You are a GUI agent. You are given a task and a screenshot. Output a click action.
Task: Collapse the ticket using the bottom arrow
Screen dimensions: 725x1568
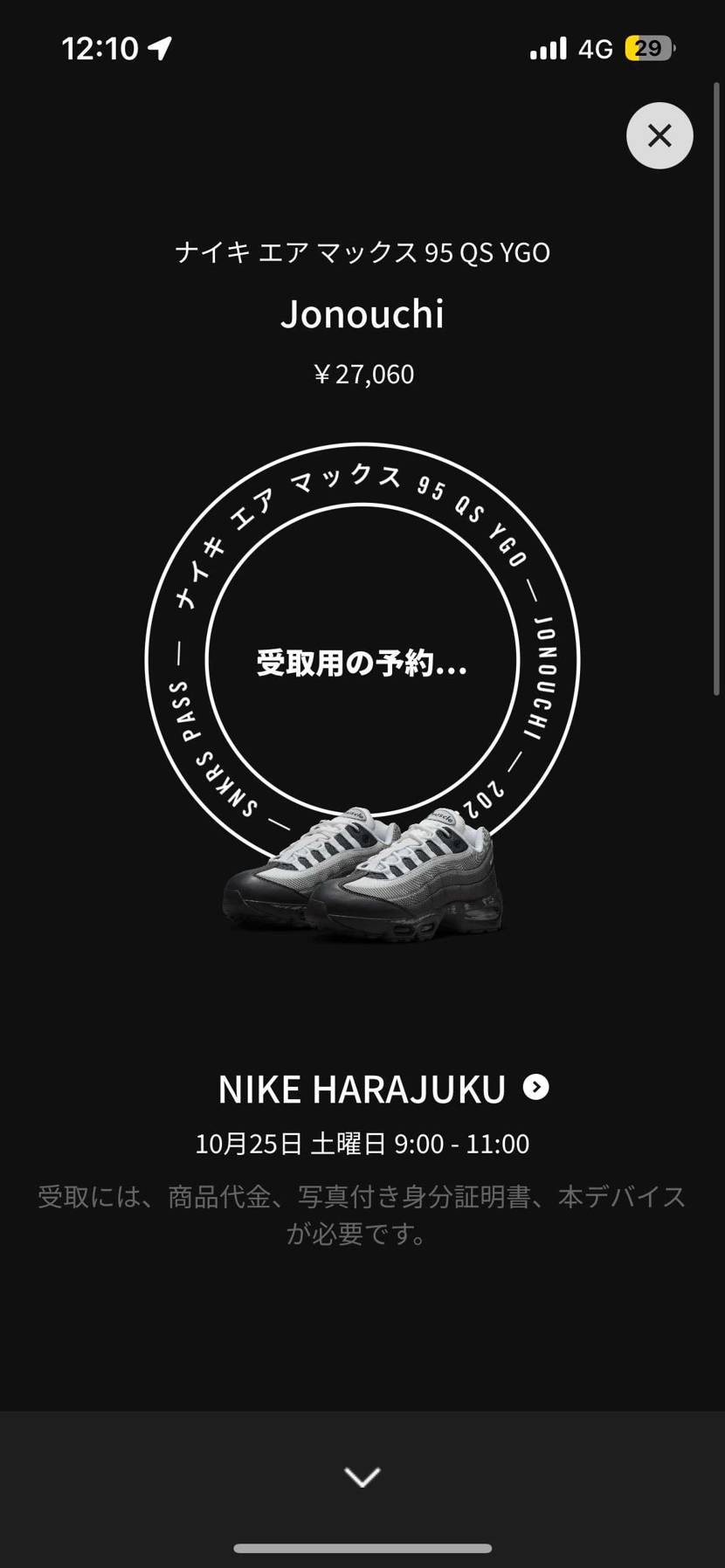point(362,1477)
